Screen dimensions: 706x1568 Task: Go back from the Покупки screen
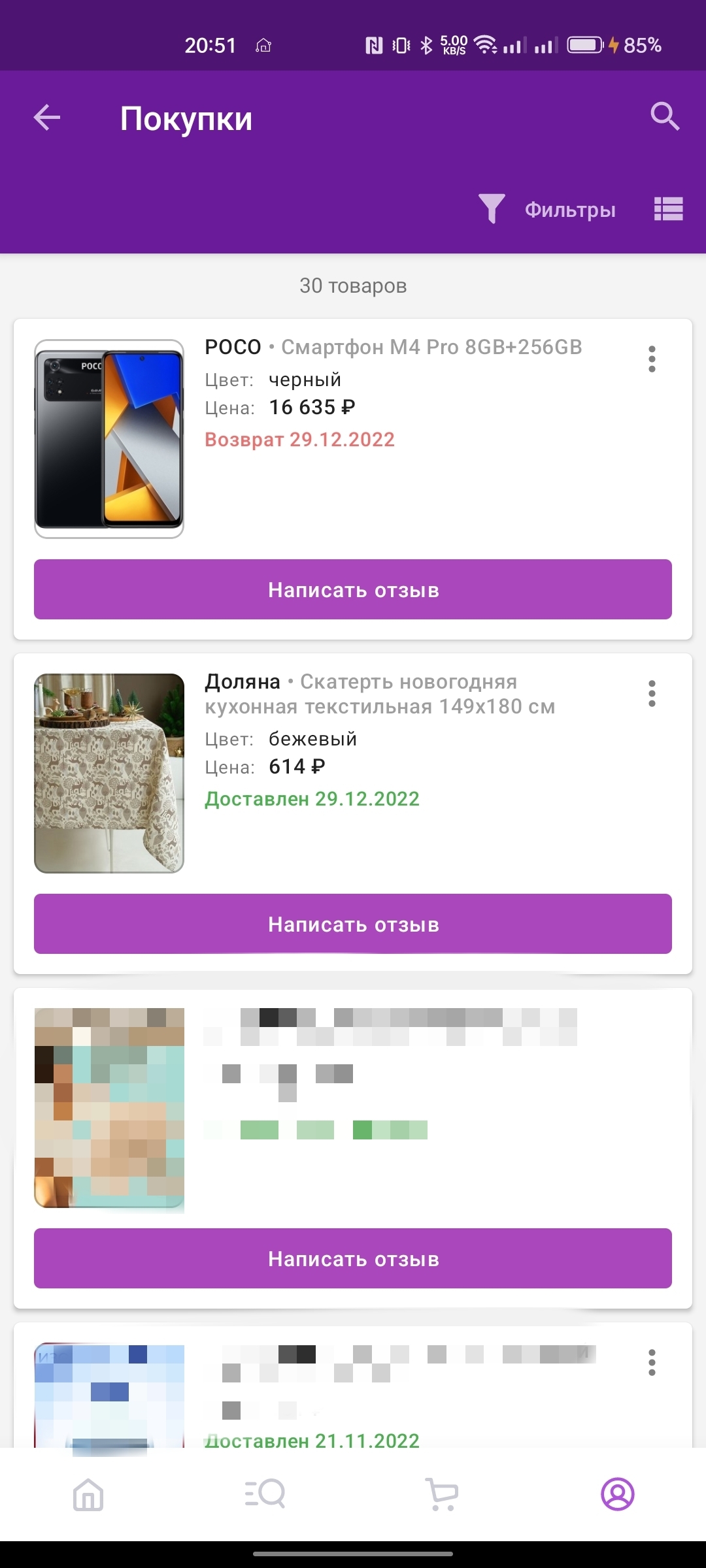pos(46,118)
